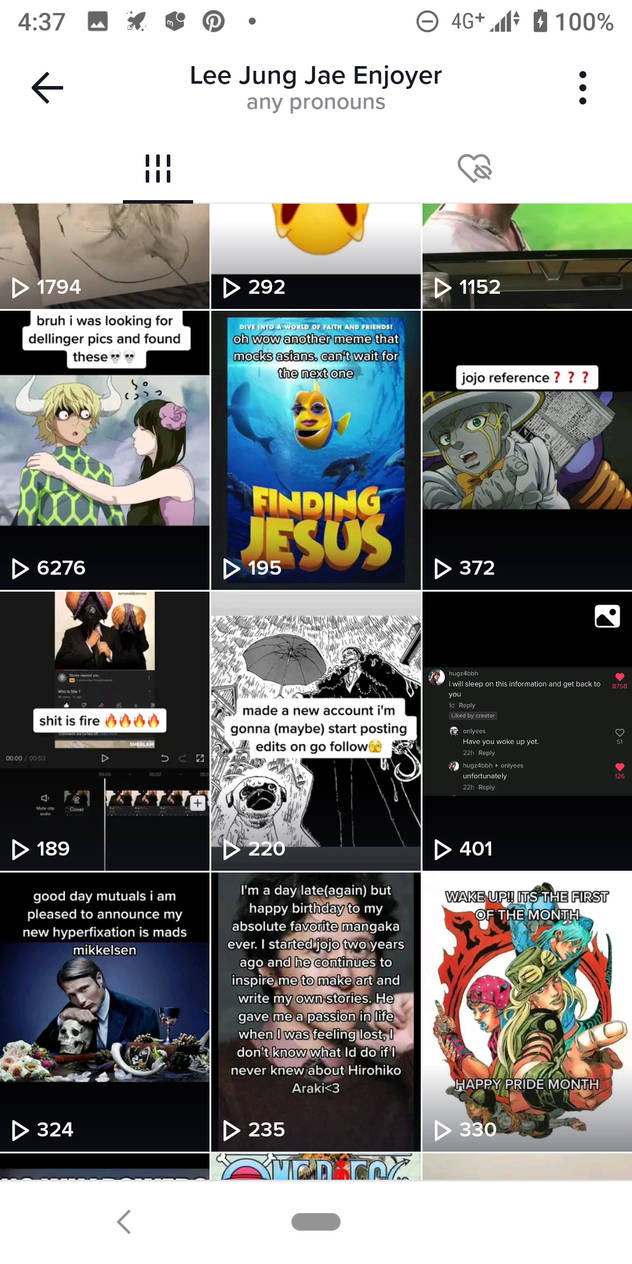Open the 'made a new account' video
The height and width of the screenshot is (1264, 632).
pos(316,730)
